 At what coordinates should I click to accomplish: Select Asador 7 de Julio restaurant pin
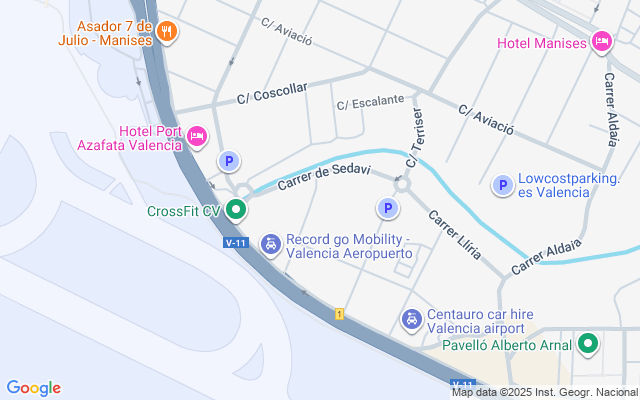point(168,31)
